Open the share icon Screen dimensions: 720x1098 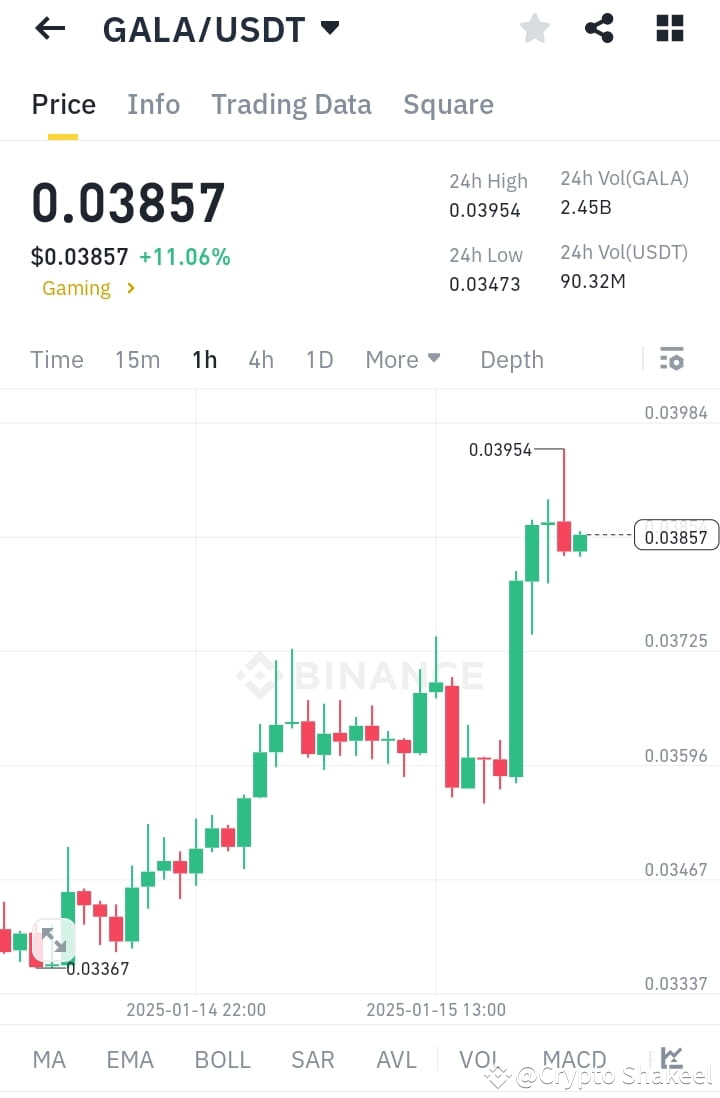[x=599, y=28]
